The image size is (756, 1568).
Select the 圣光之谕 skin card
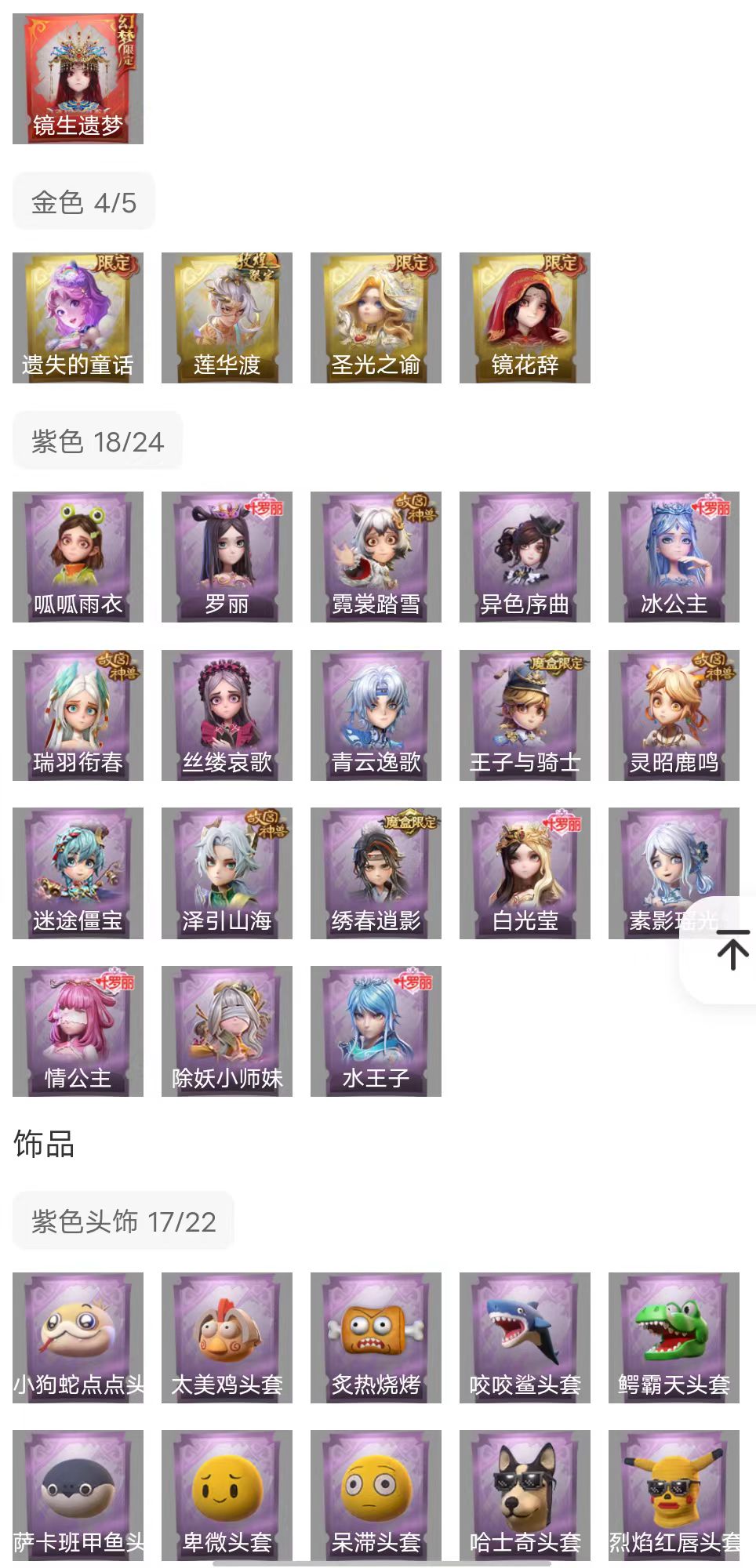tap(376, 318)
